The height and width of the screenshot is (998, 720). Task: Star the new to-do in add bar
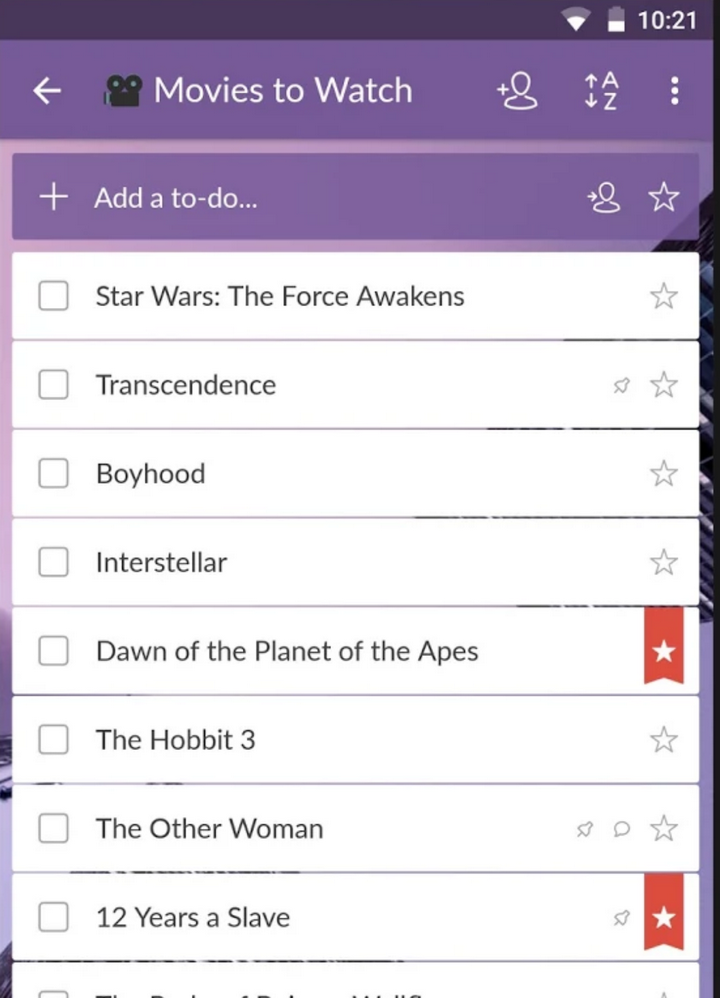click(x=664, y=198)
